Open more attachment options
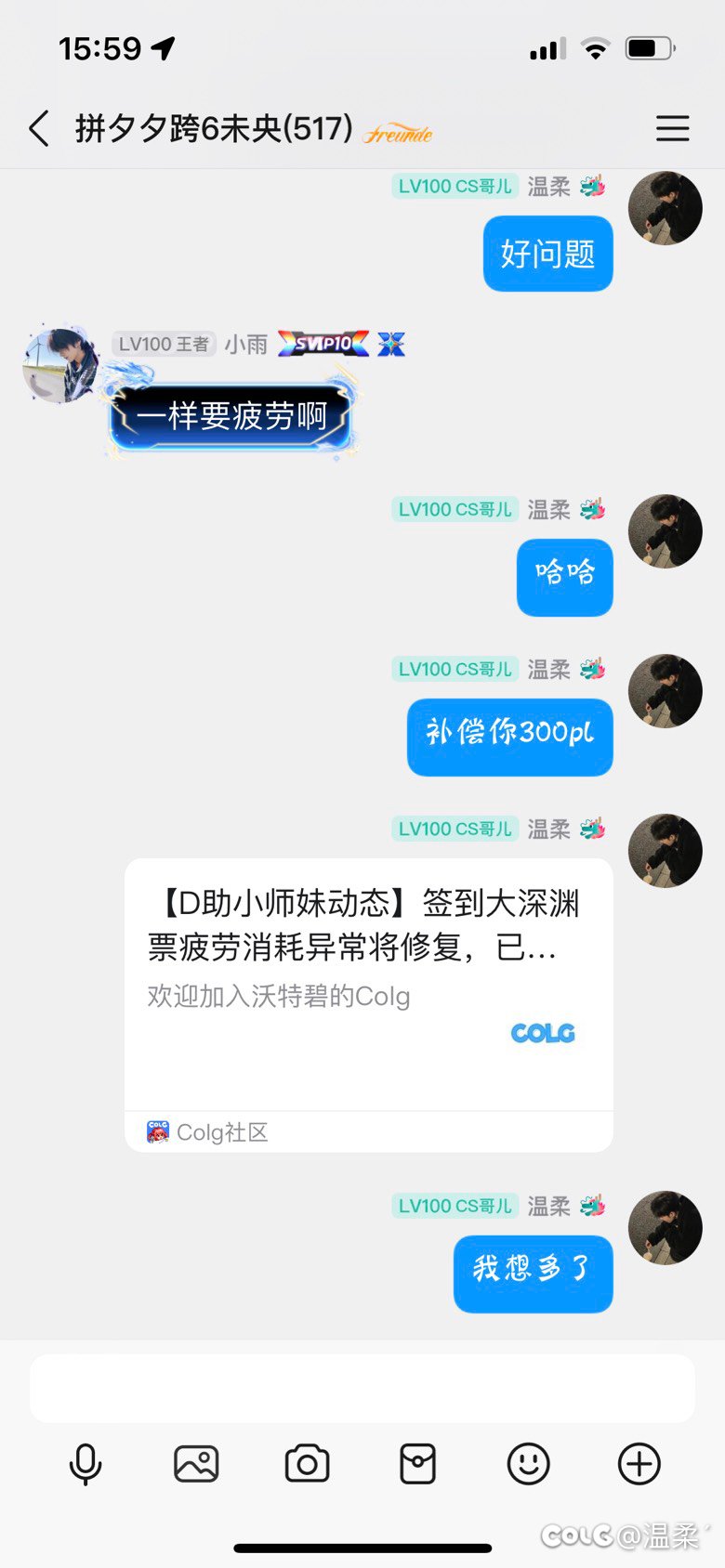The image size is (725, 1568). (x=639, y=1465)
